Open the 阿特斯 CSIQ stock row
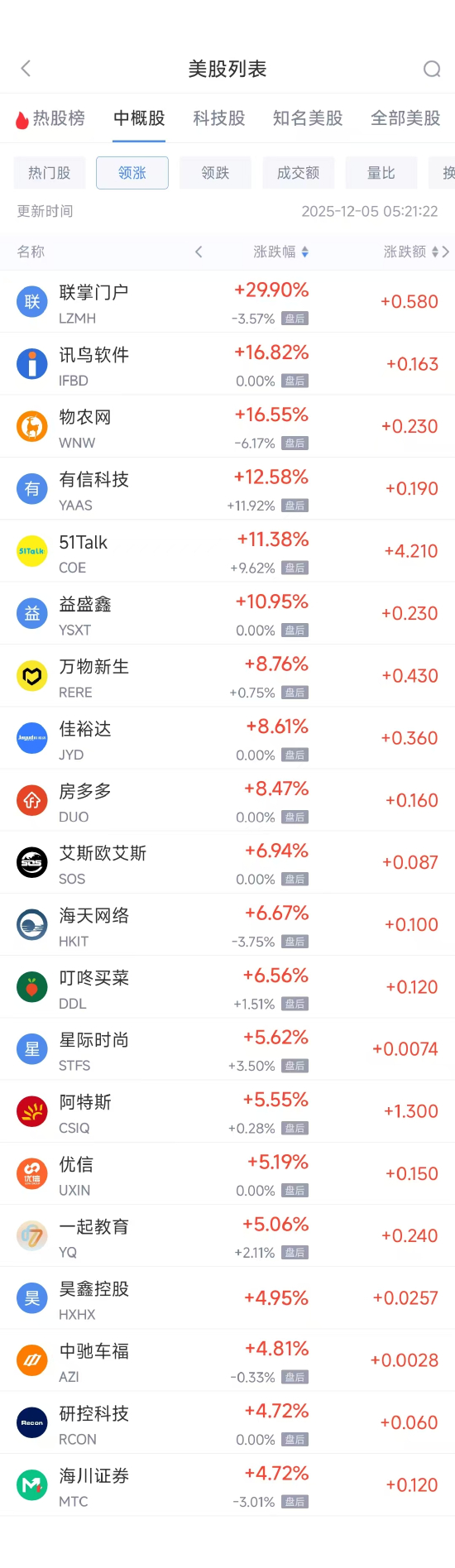This screenshot has width=455, height=1568. (227, 1111)
